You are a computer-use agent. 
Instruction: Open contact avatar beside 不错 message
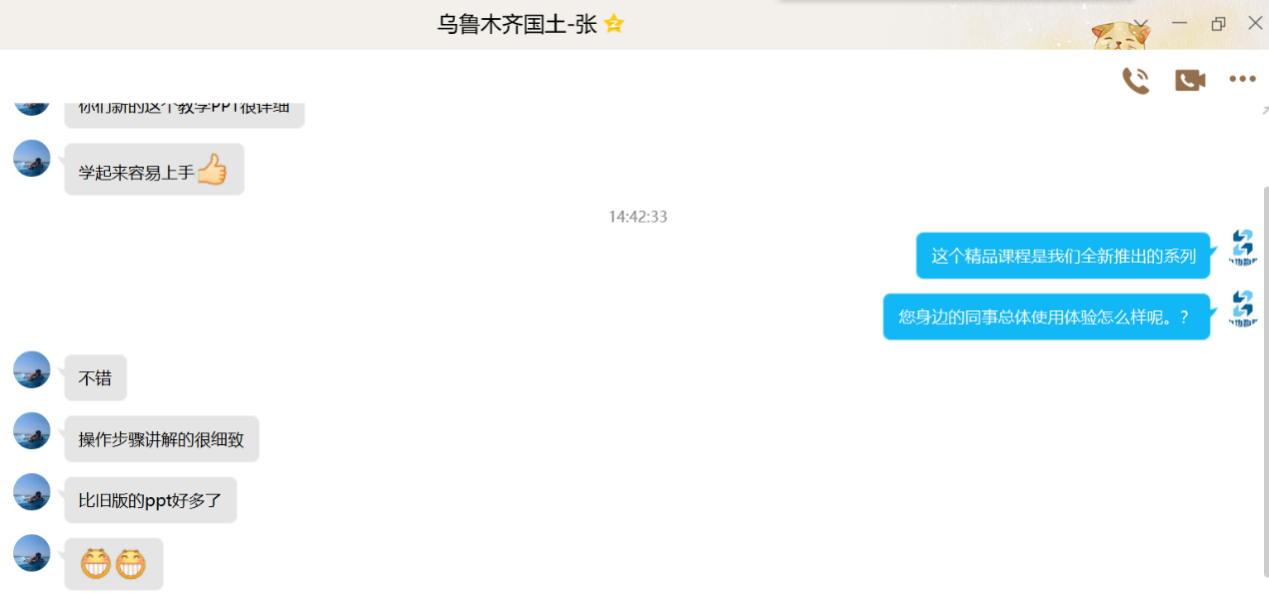point(32,370)
